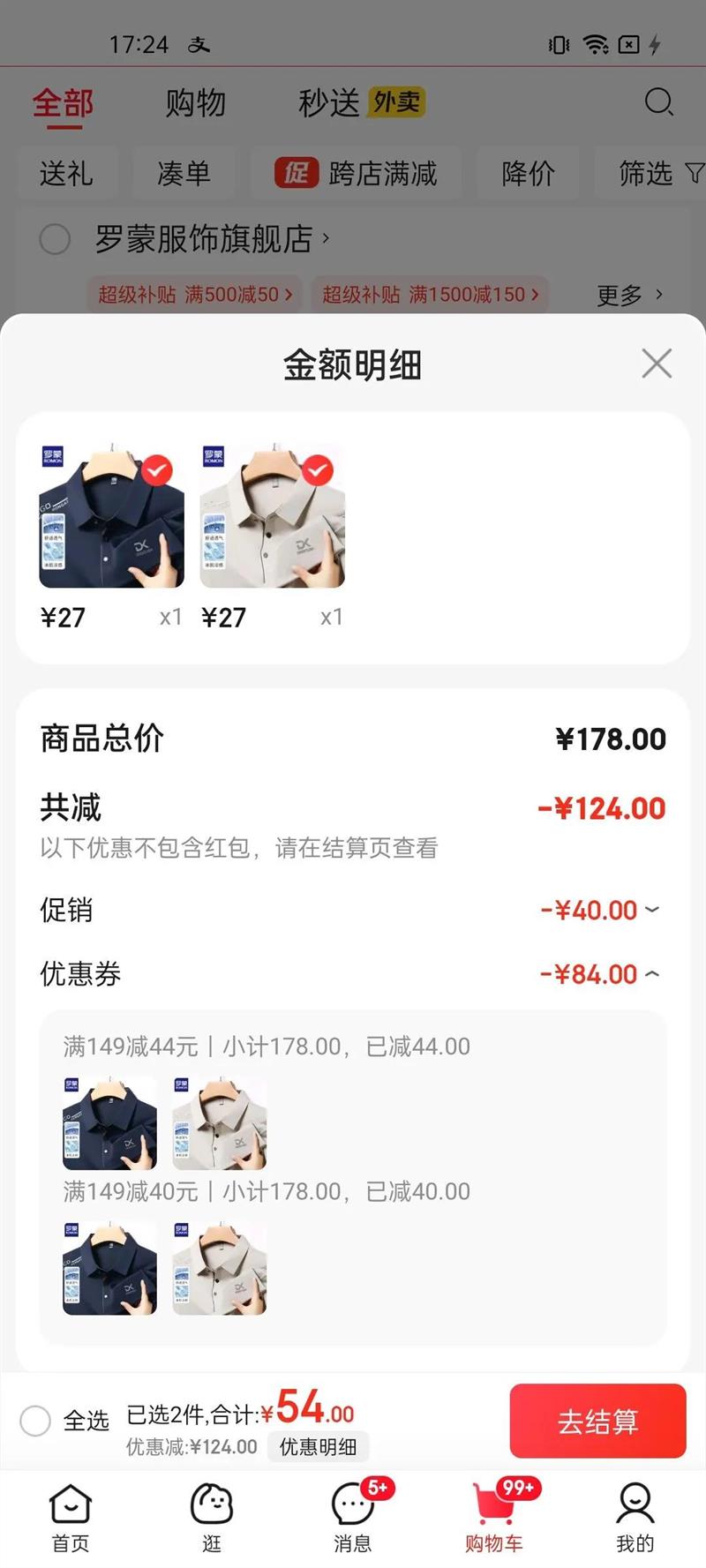Toggle the 全选 select-all checkbox
The width and height of the screenshot is (706, 1568).
coord(35,1421)
